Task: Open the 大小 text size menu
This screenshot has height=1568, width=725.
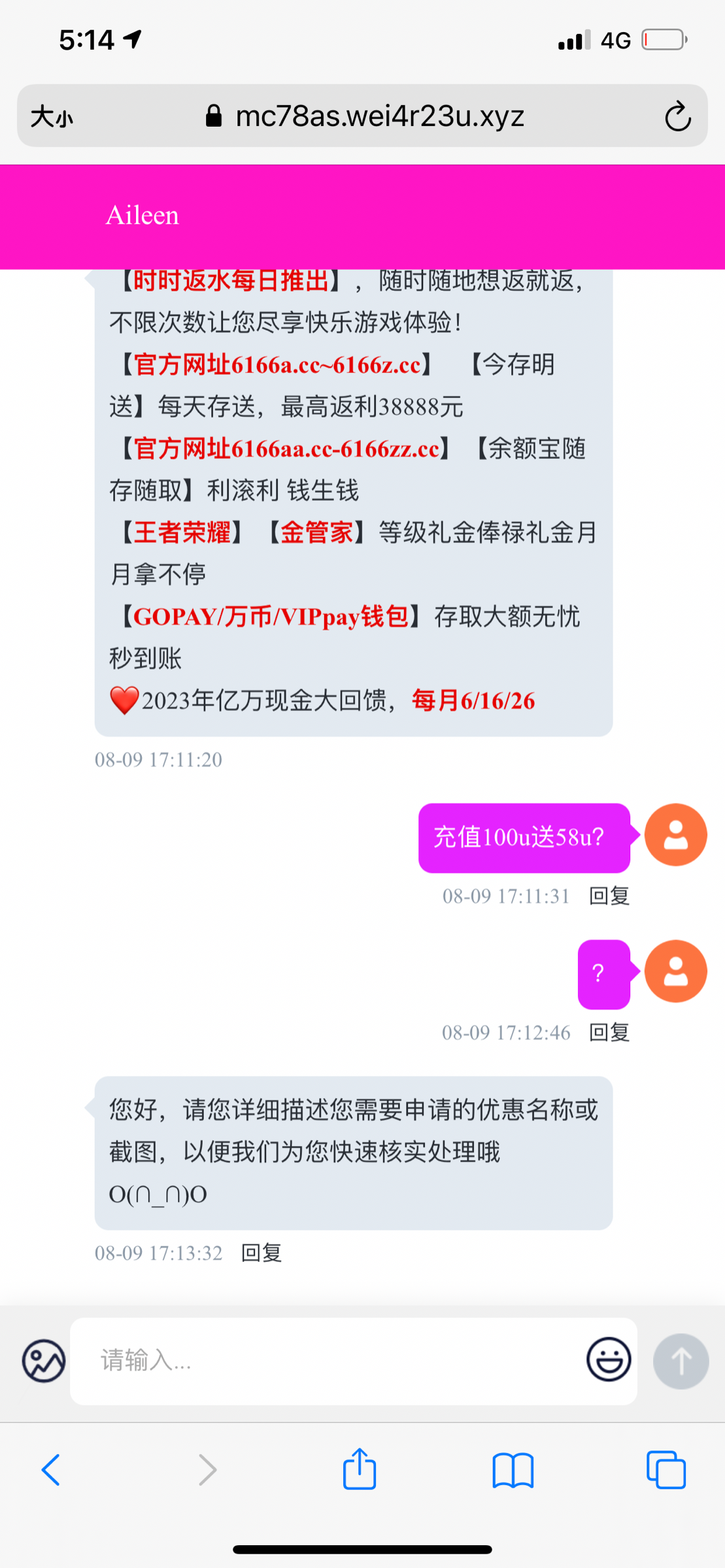Action: click(x=52, y=117)
